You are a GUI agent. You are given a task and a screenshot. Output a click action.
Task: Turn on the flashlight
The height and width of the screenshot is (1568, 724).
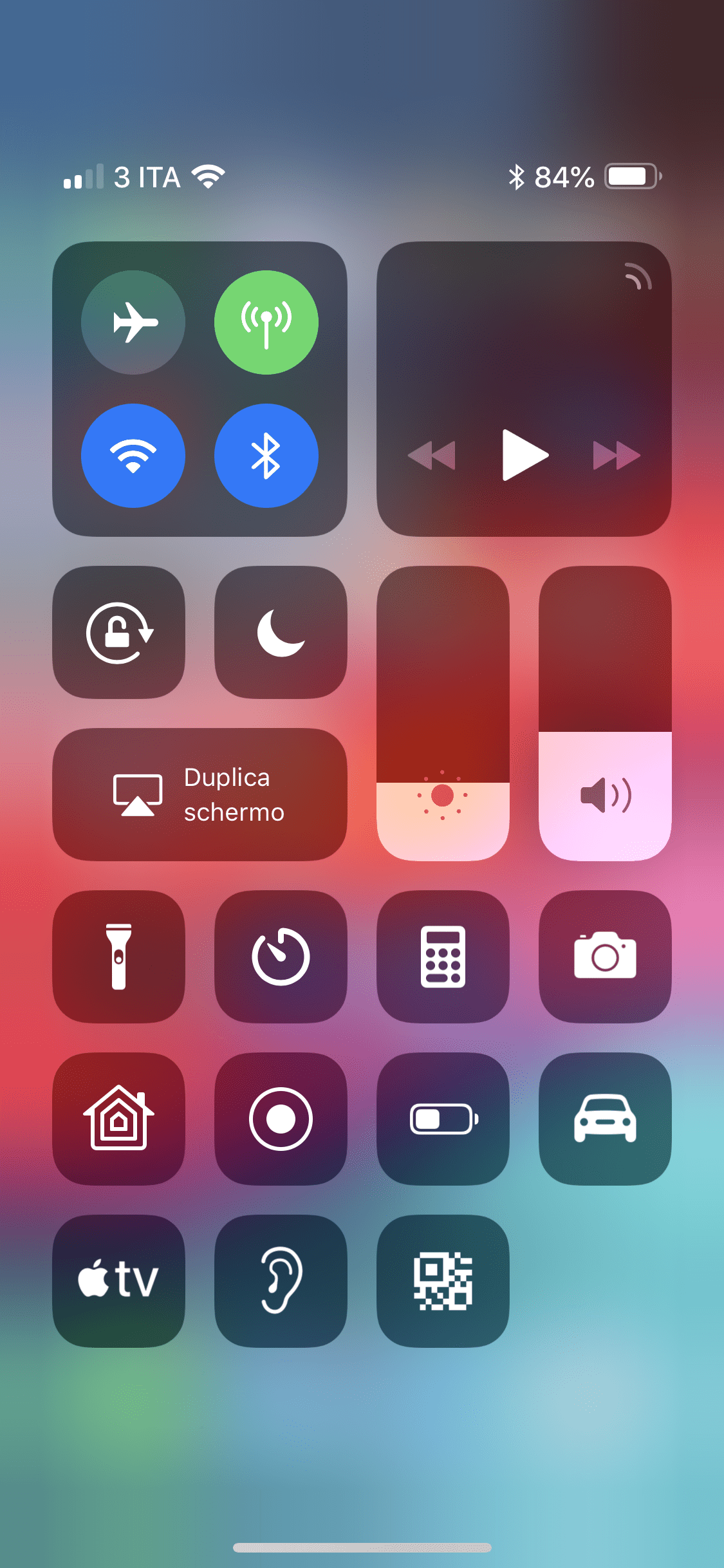(x=119, y=957)
